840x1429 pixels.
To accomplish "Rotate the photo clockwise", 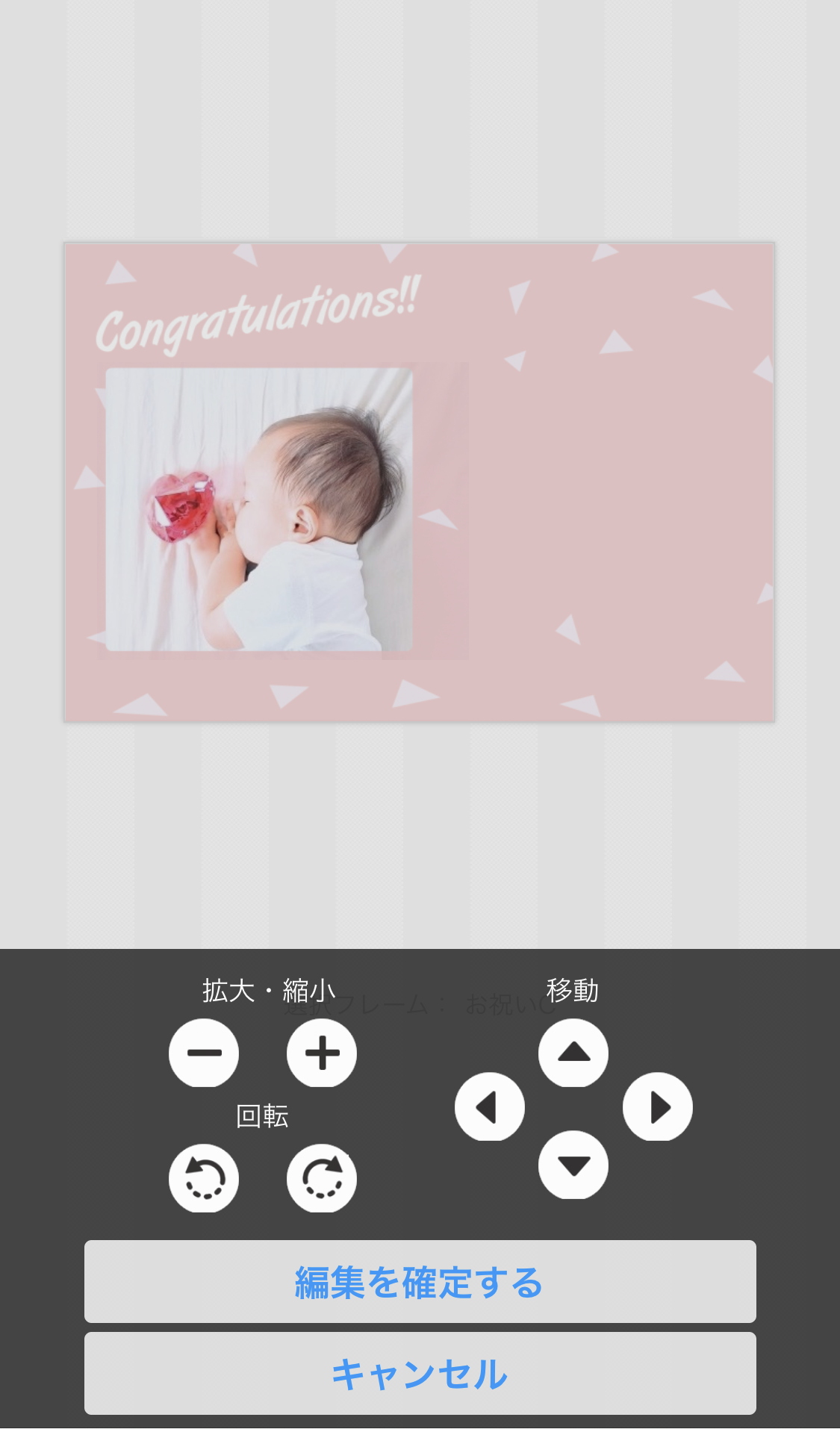I will tap(322, 1178).
